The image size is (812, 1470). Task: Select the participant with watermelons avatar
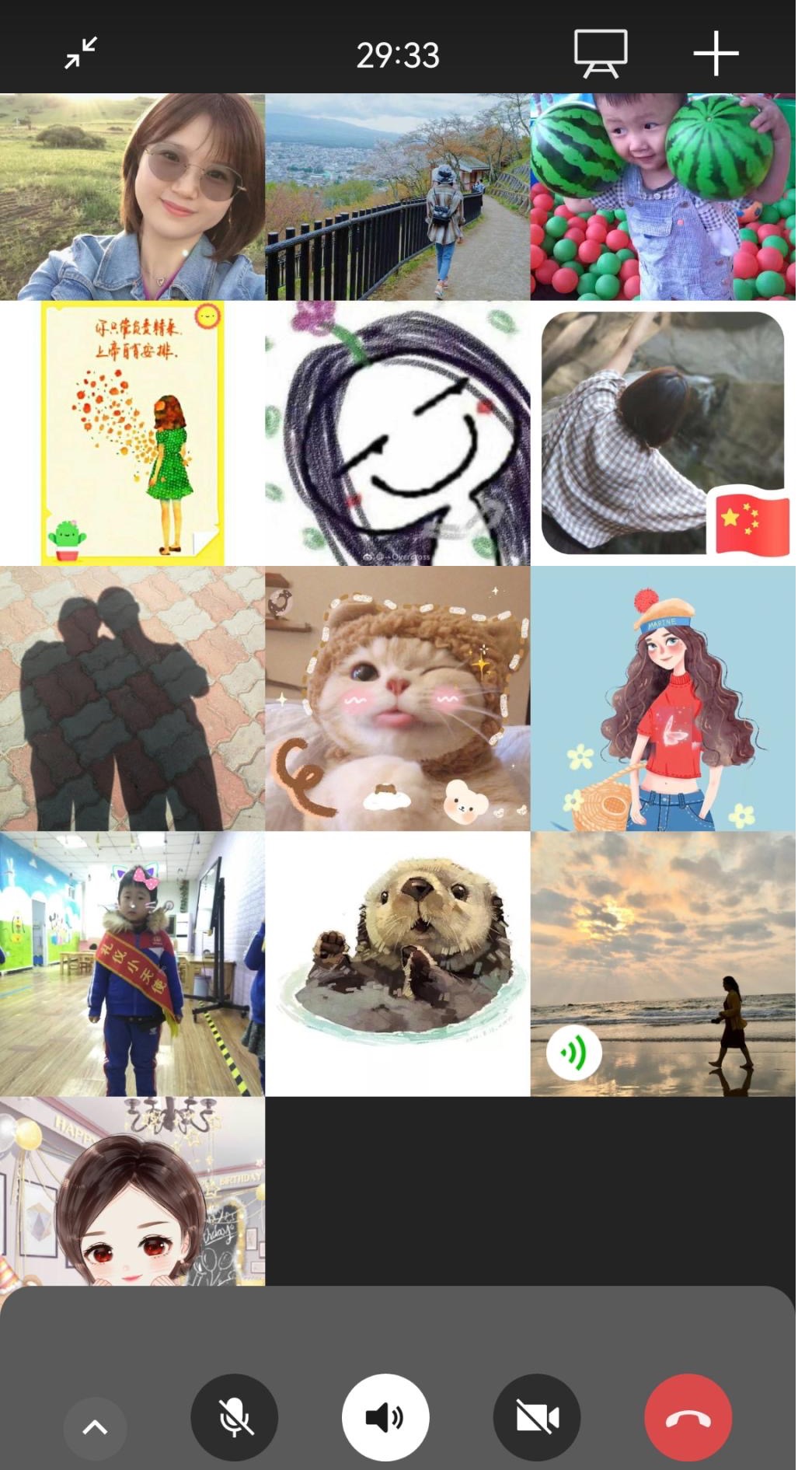(x=662, y=197)
